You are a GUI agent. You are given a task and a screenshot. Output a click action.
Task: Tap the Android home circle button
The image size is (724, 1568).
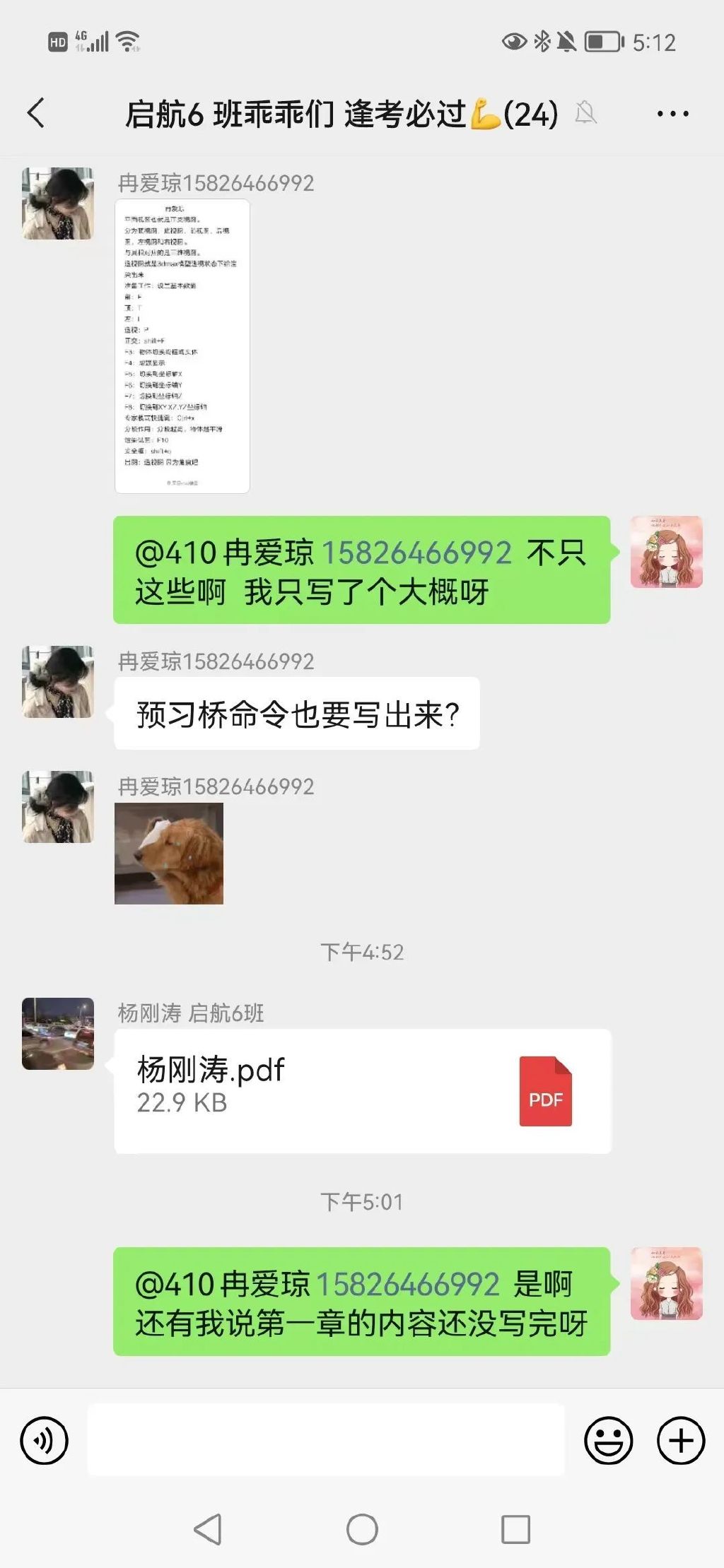point(361,1527)
